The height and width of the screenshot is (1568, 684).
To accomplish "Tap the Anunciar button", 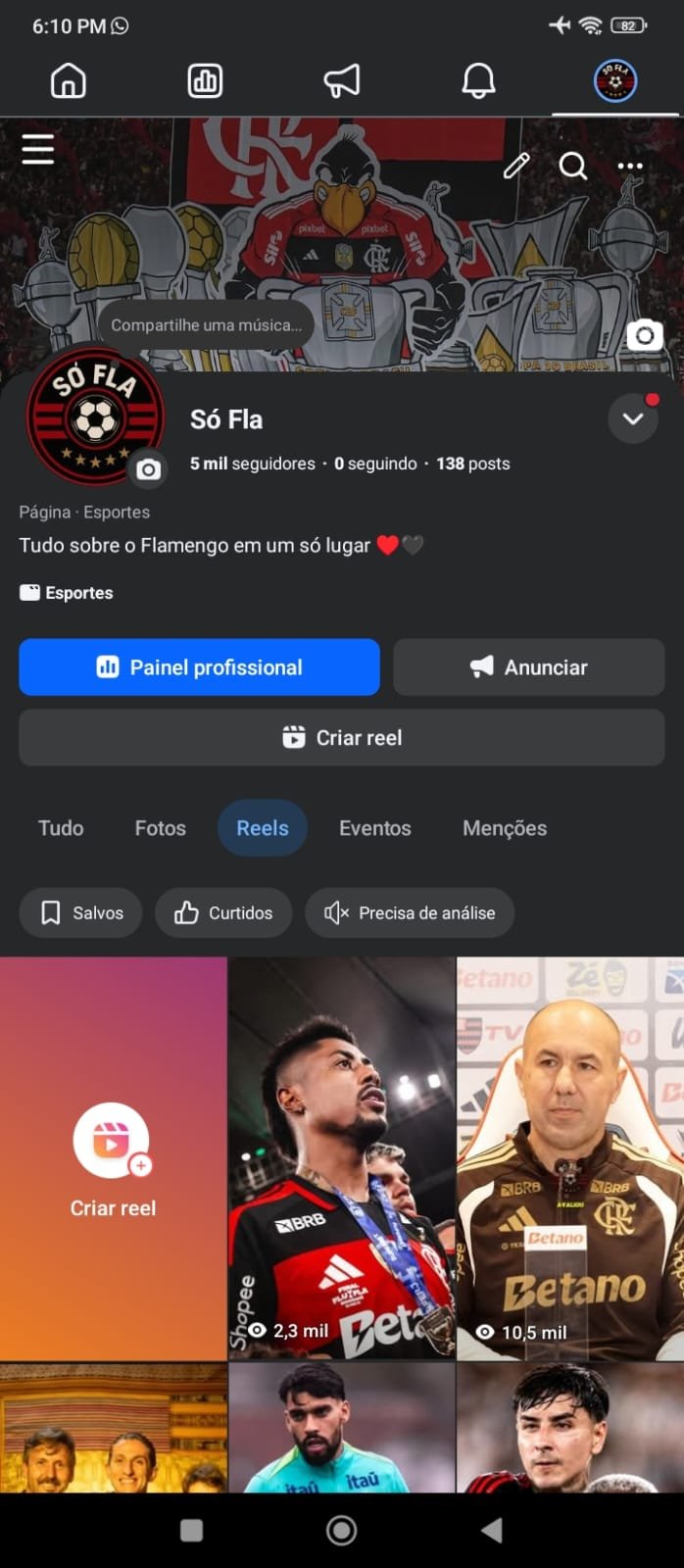I will [x=529, y=667].
